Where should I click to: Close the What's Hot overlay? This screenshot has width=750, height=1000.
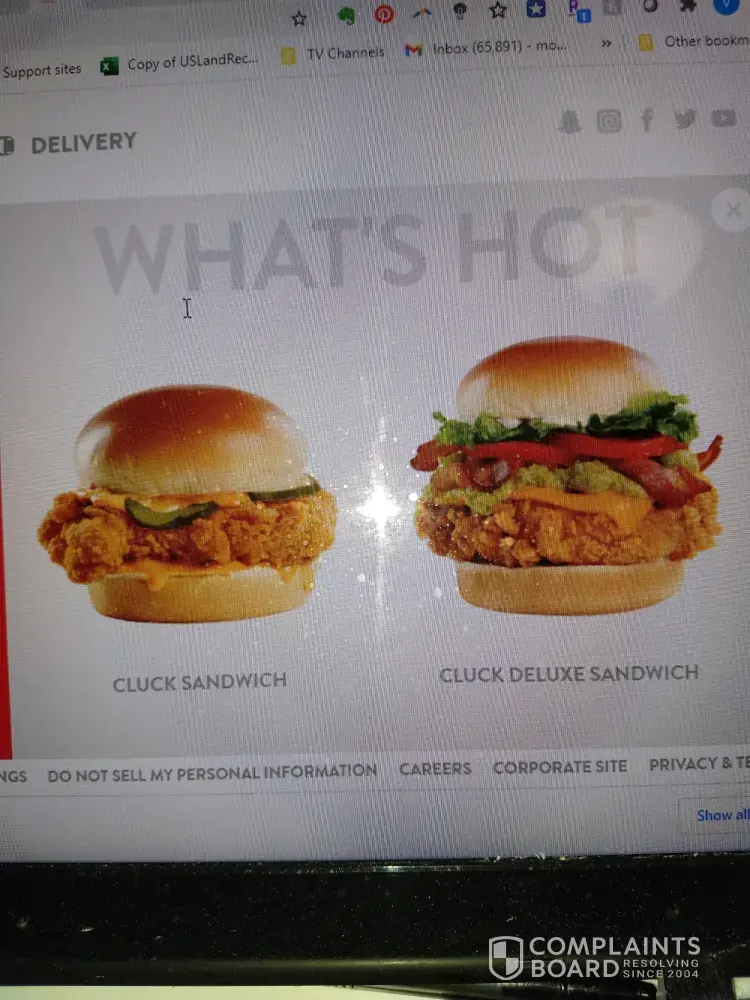pos(733,209)
